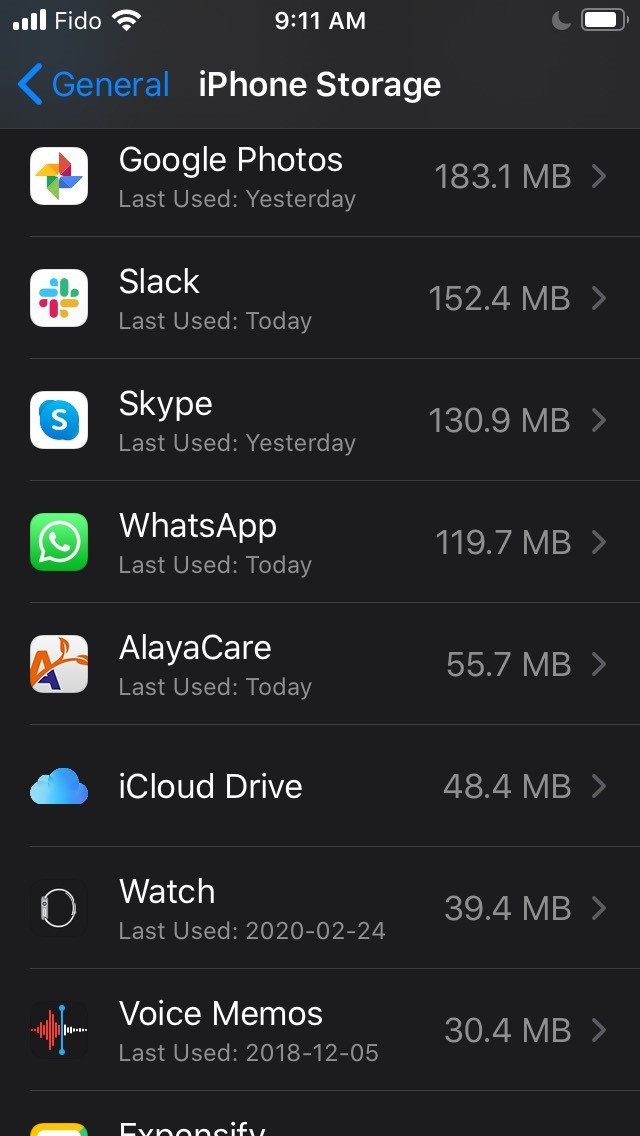640x1136 pixels.
Task: Go back to General settings
Action: [94, 86]
